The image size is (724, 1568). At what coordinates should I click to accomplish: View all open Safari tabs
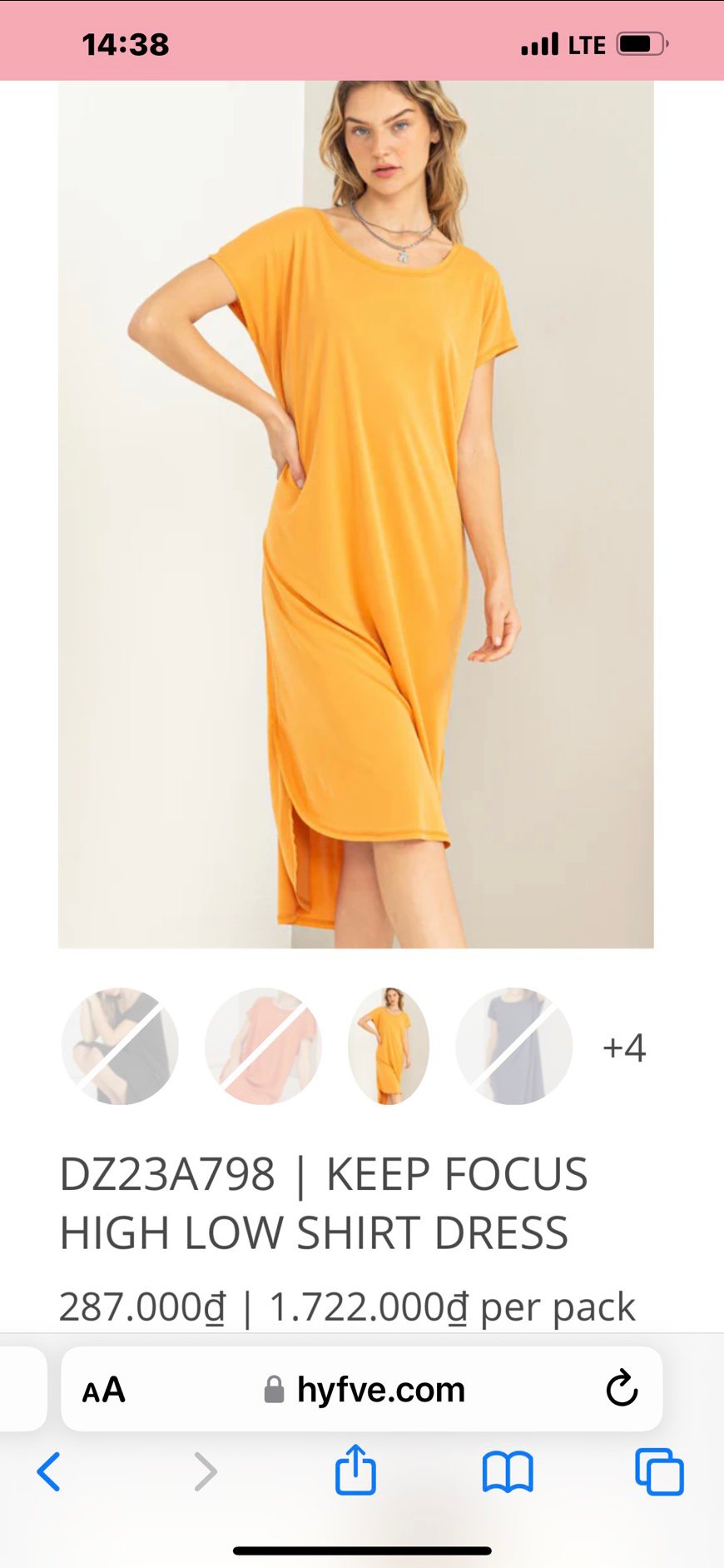point(659,1471)
